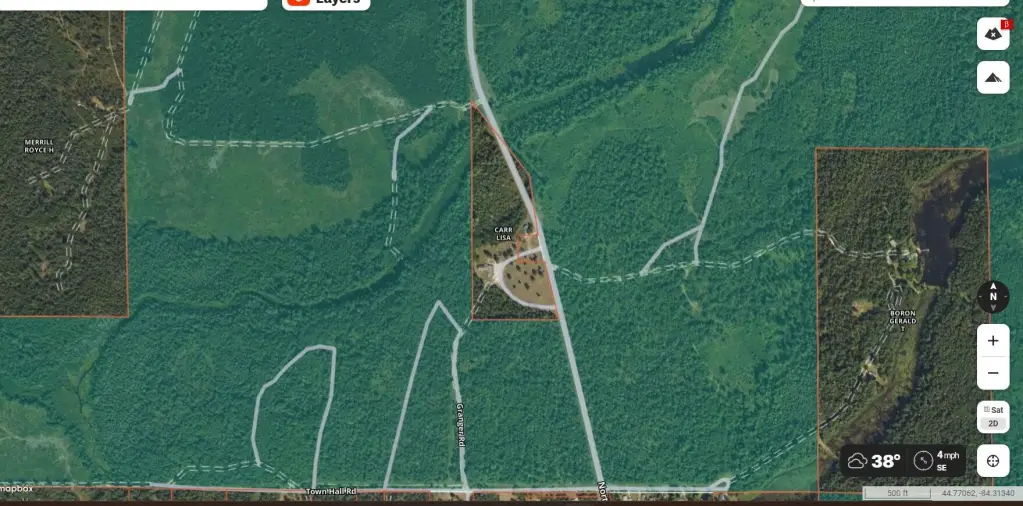
Task: Tap the terrain mountain icon
Action: click(x=992, y=77)
